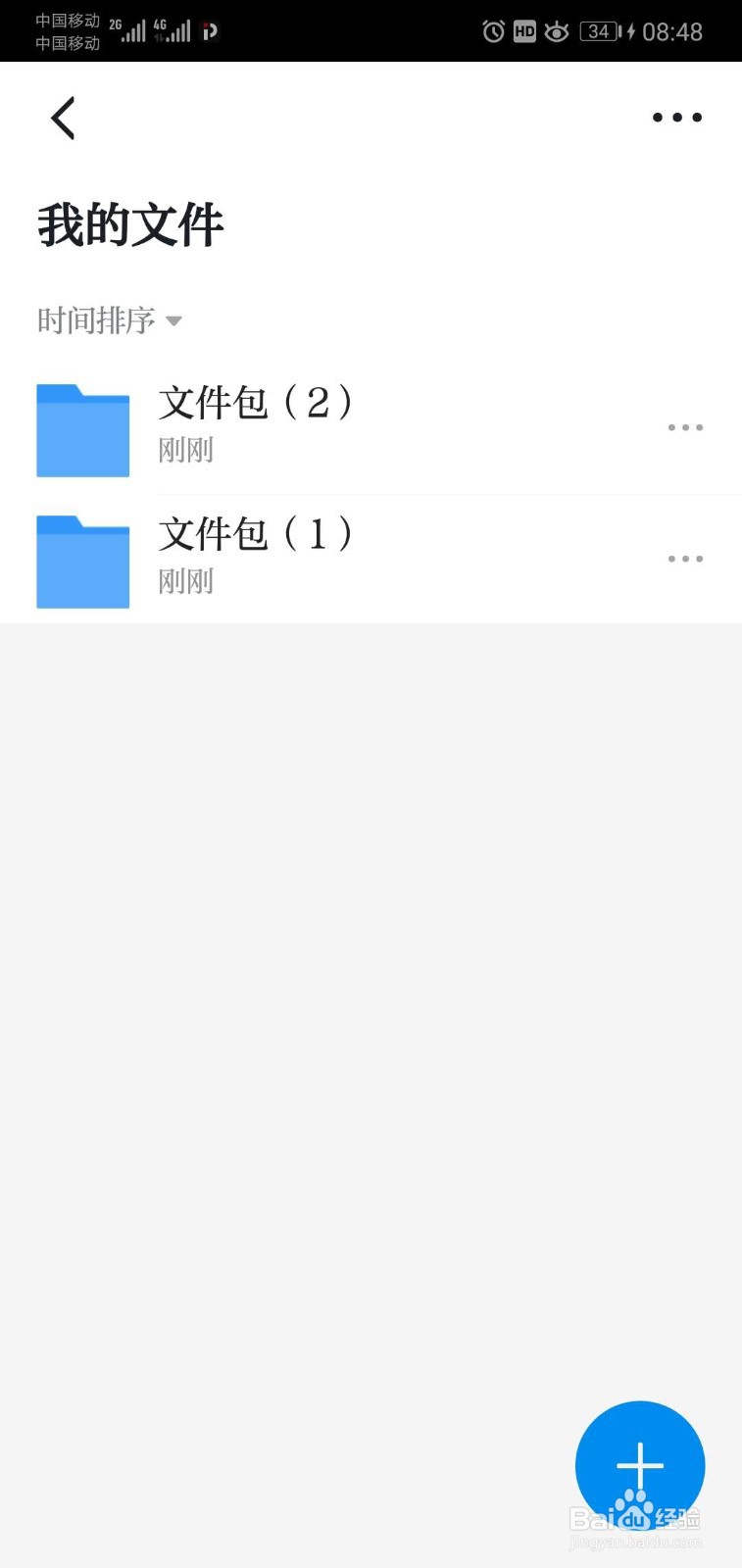Image resolution: width=742 pixels, height=1568 pixels.
Task: Open the top-right overflow menu
Action: (677, 118)
